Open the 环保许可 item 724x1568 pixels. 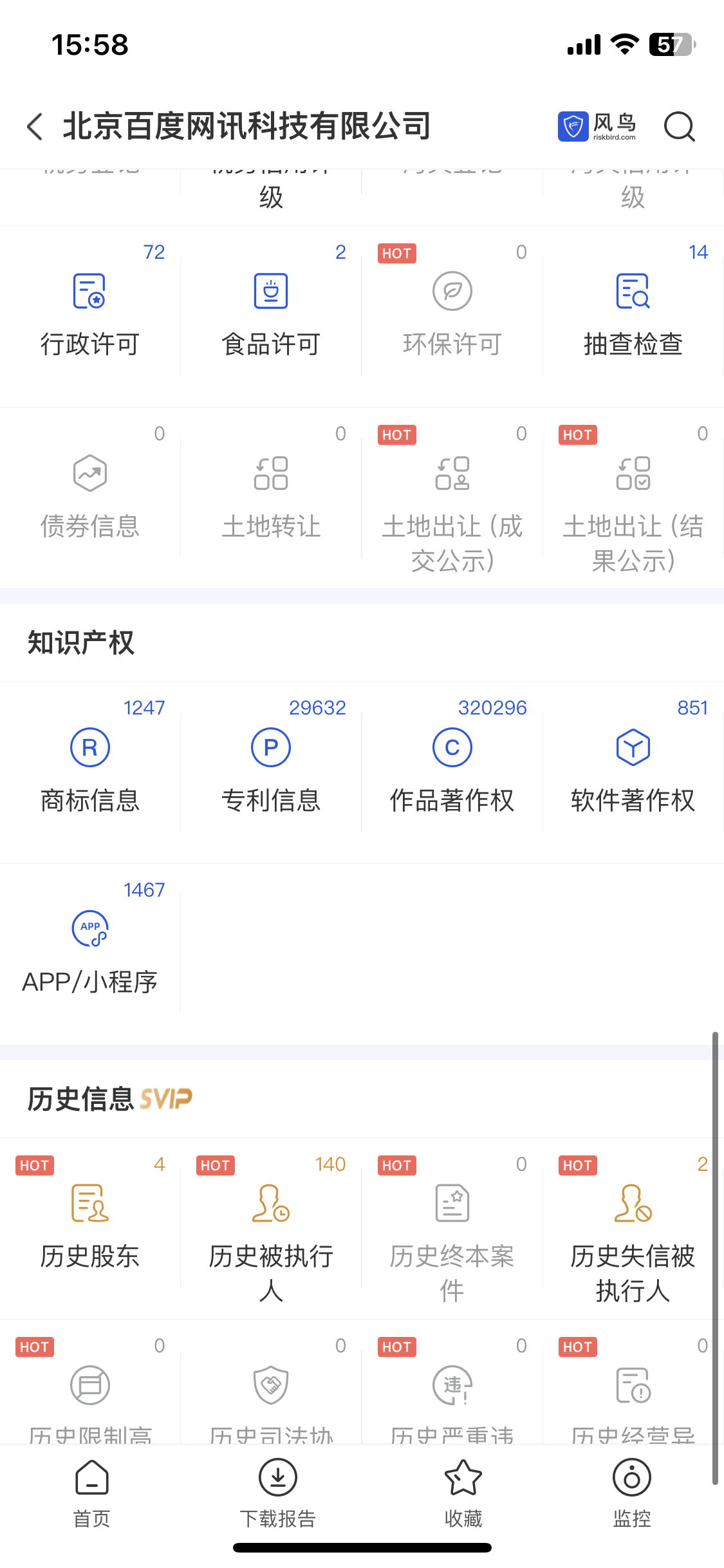(x=452, y=301)
